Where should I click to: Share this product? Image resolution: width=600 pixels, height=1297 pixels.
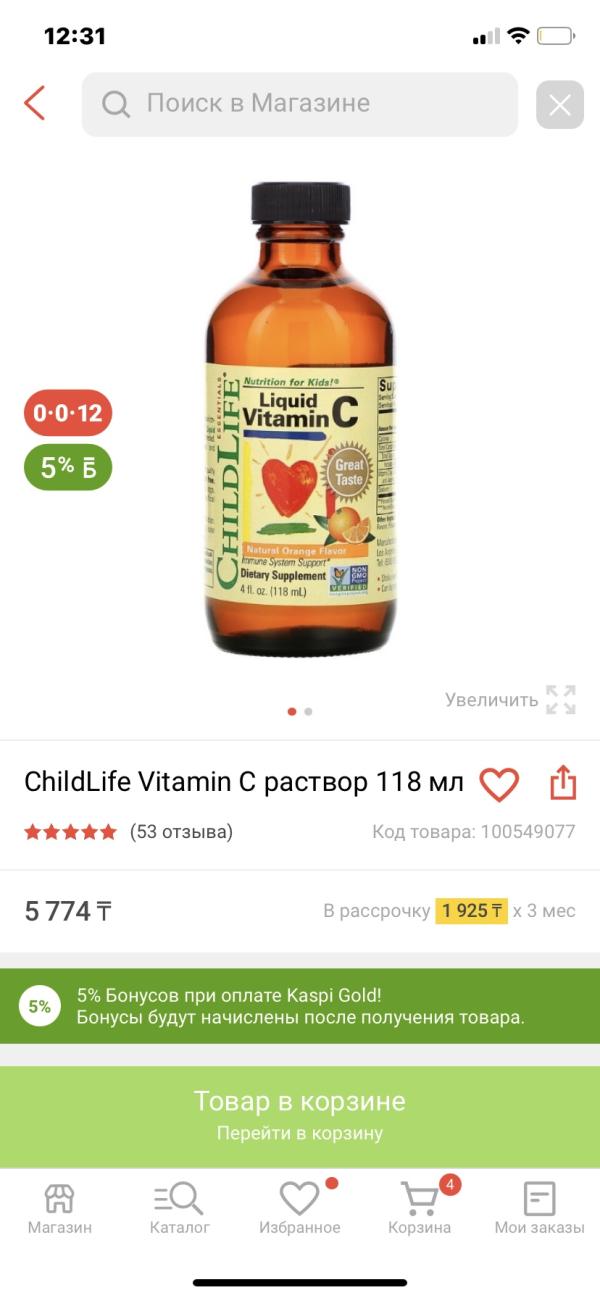click(x=563, y=783)
